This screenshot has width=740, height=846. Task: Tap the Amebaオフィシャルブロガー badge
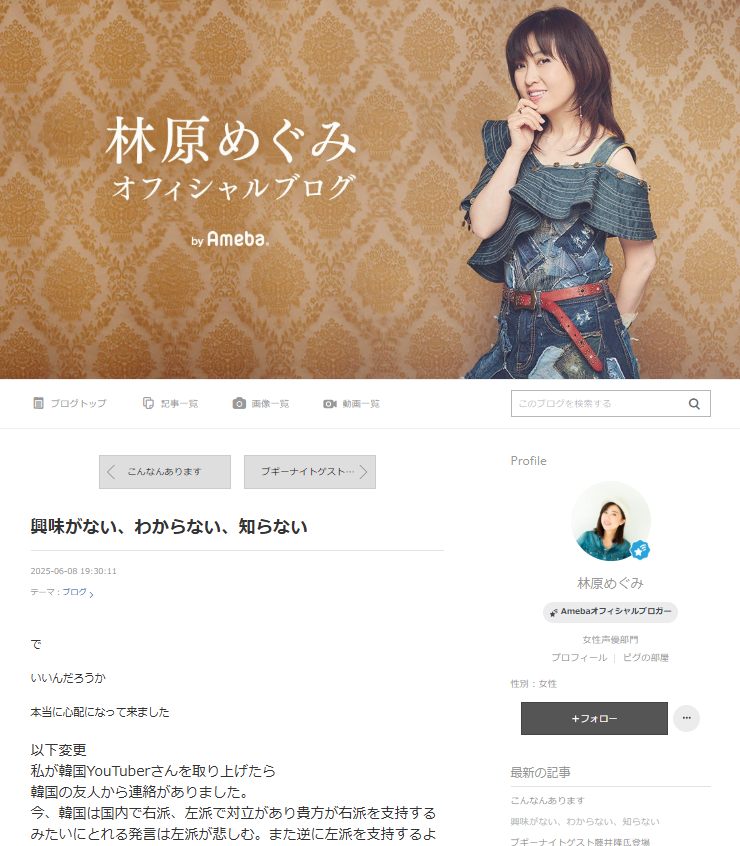(610, 612)
